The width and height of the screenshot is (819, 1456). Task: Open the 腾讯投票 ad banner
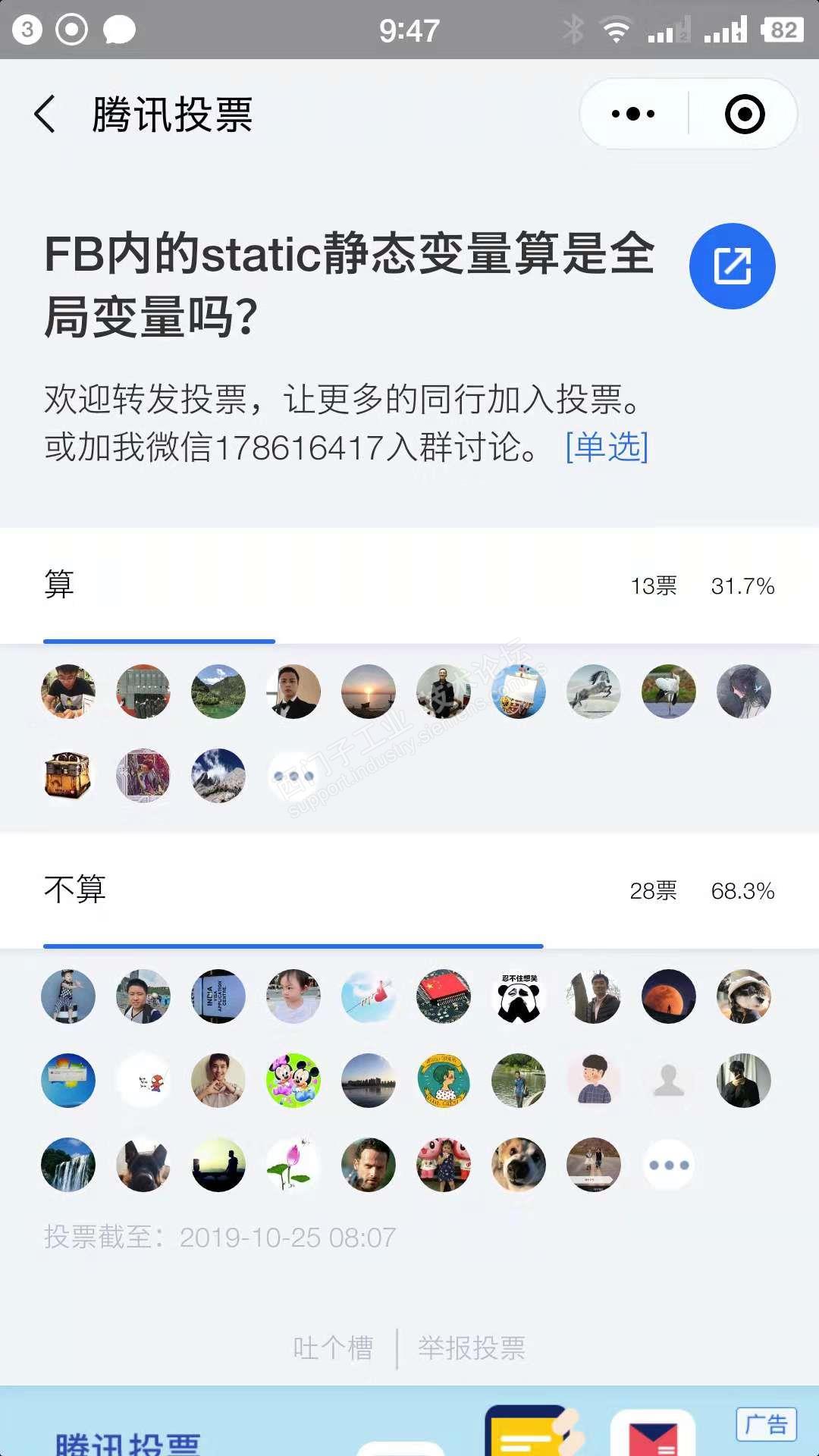pos(409,1426)
